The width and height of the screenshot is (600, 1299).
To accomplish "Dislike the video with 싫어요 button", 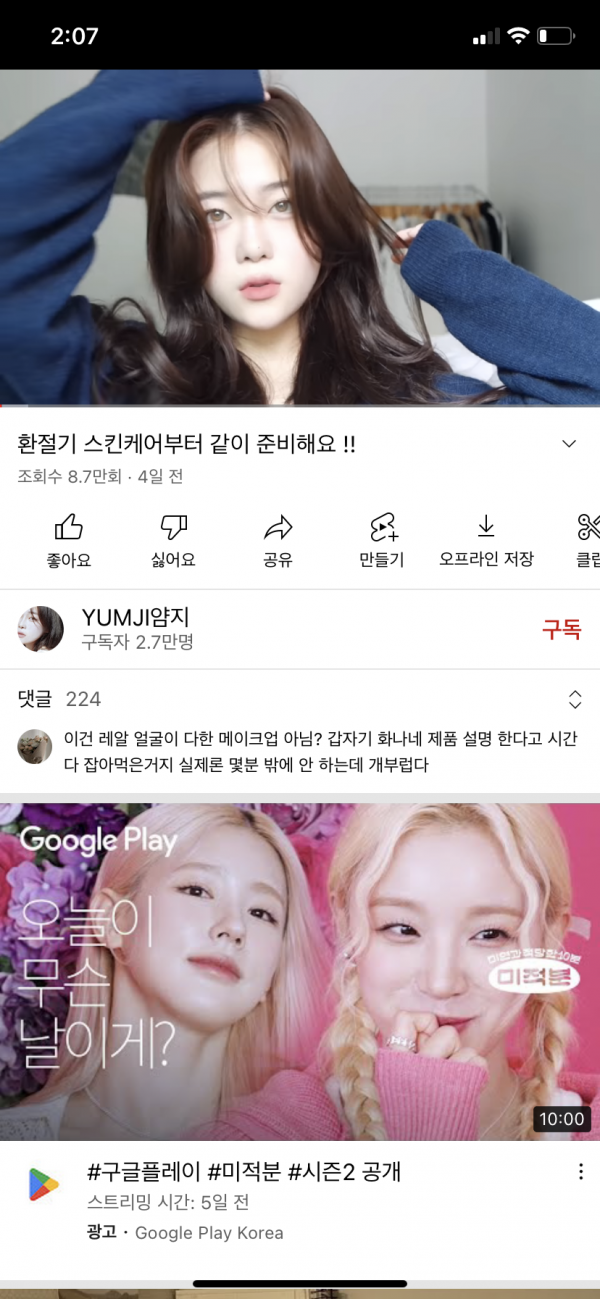I will (x=173, y=540).
